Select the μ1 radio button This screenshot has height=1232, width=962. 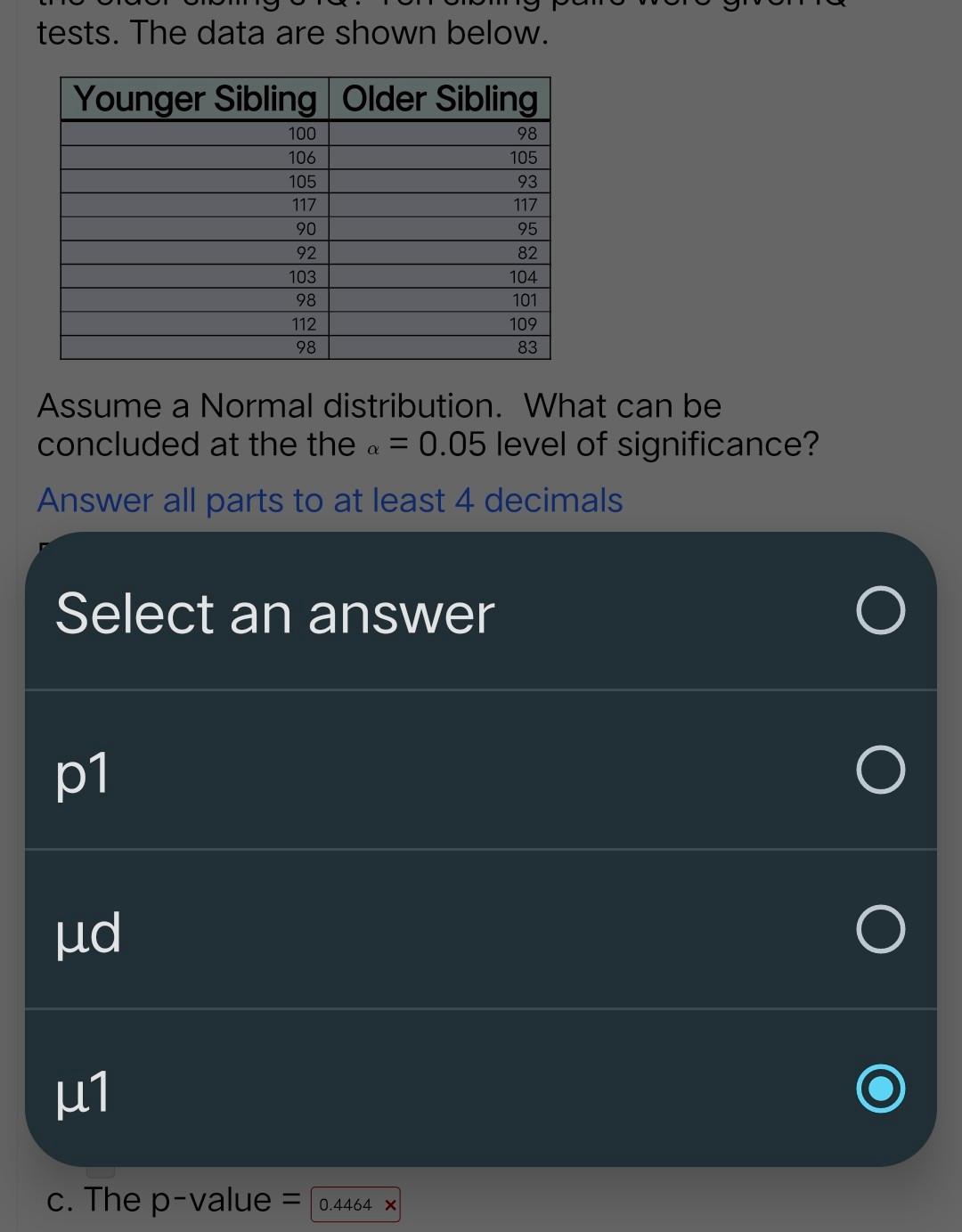tap(881, 1088)
